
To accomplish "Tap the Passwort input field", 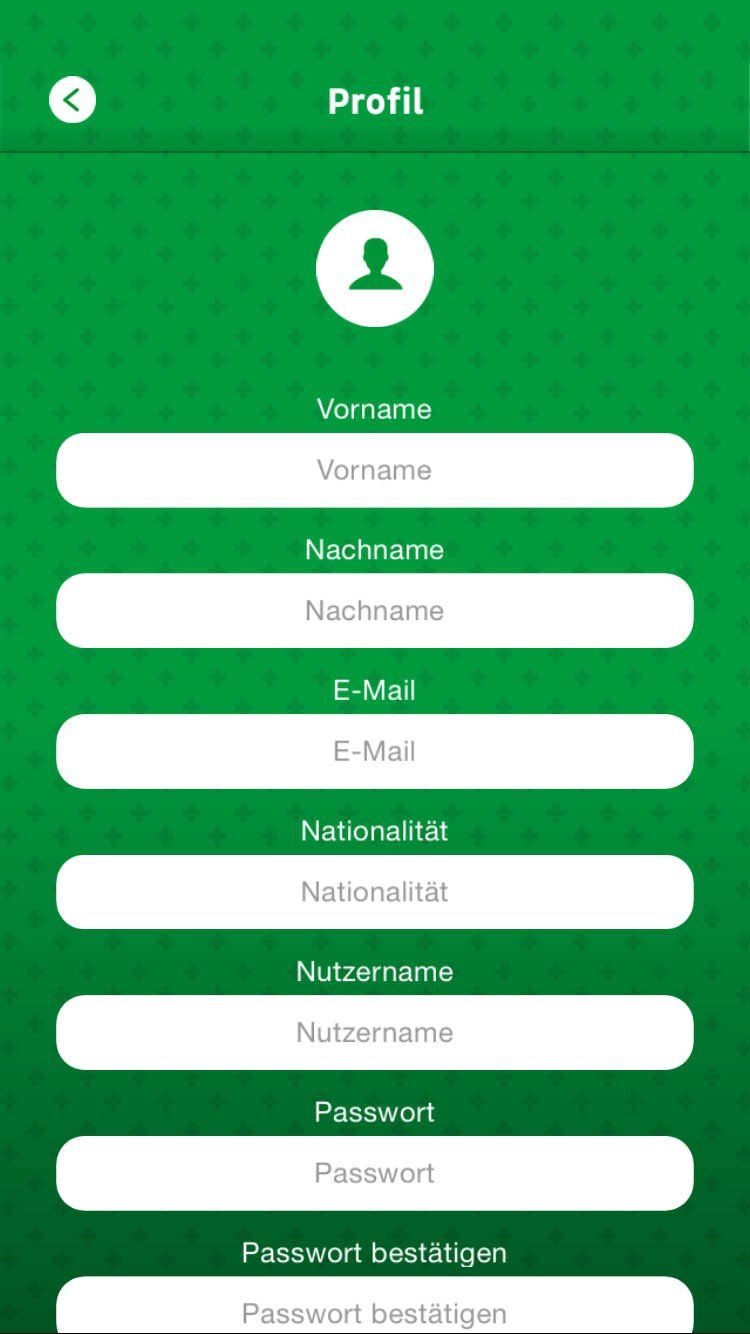I will (x=375, y=1173).
